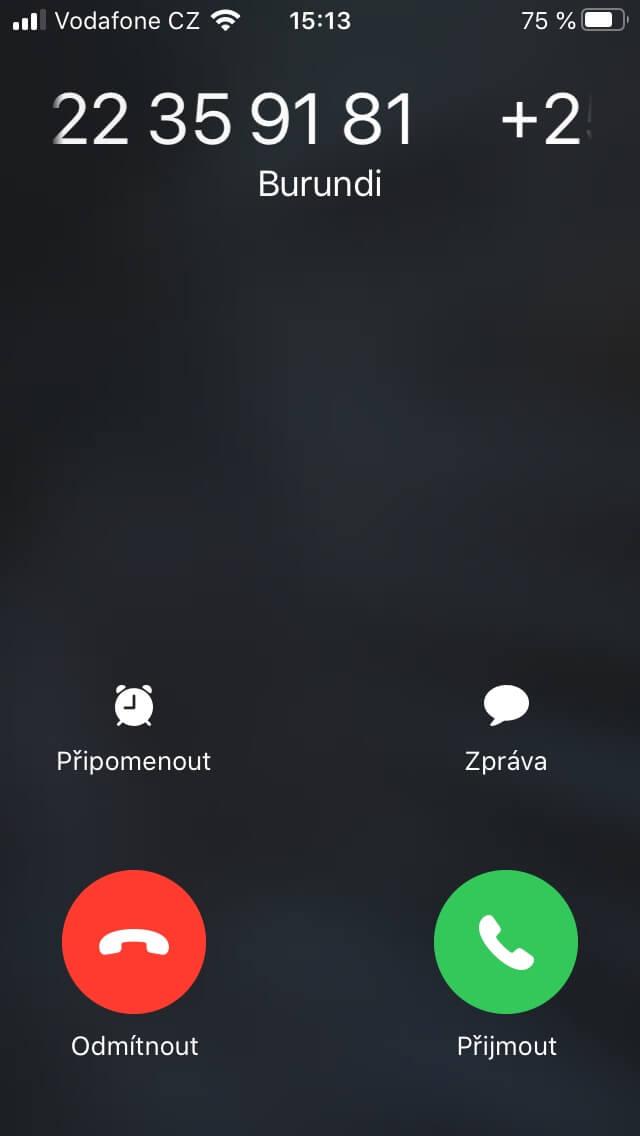Screen dimensions: 640x1136
Task: Accept the incoming call from Burundi
Action: tap(506, 943)
